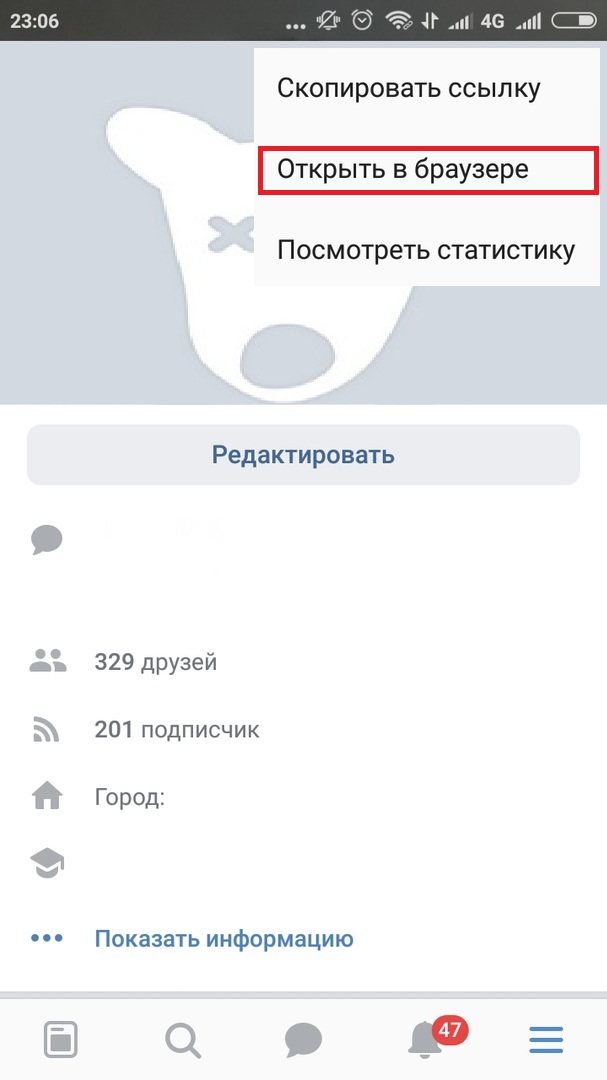Choose Открыть в браузере option
Image resolution: width=607 pixels, height=1080 pixels.
402,169
